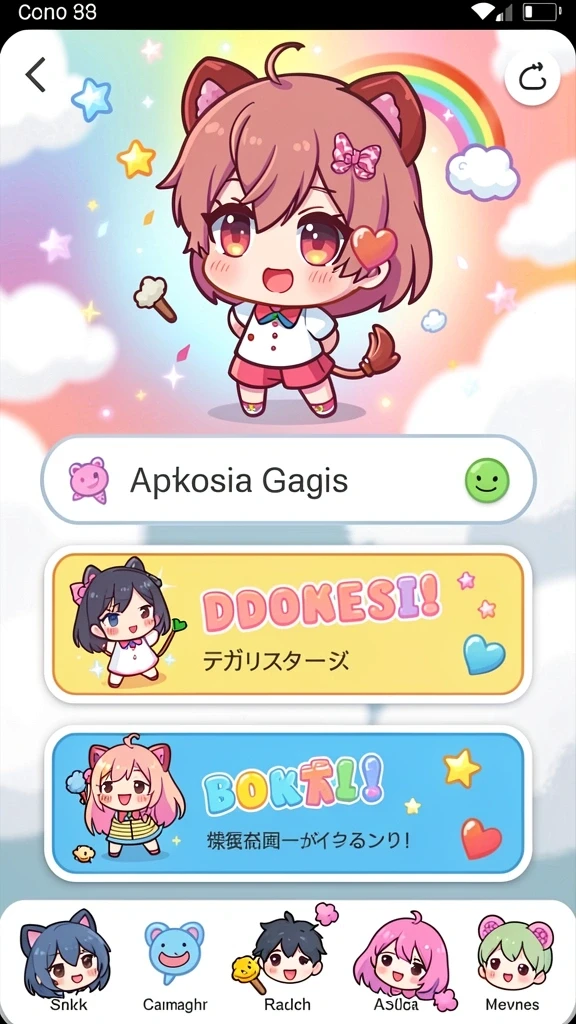The image size is (576, 1024).
Task: Tap the green smiley face icon
Action: click(487, 481)
